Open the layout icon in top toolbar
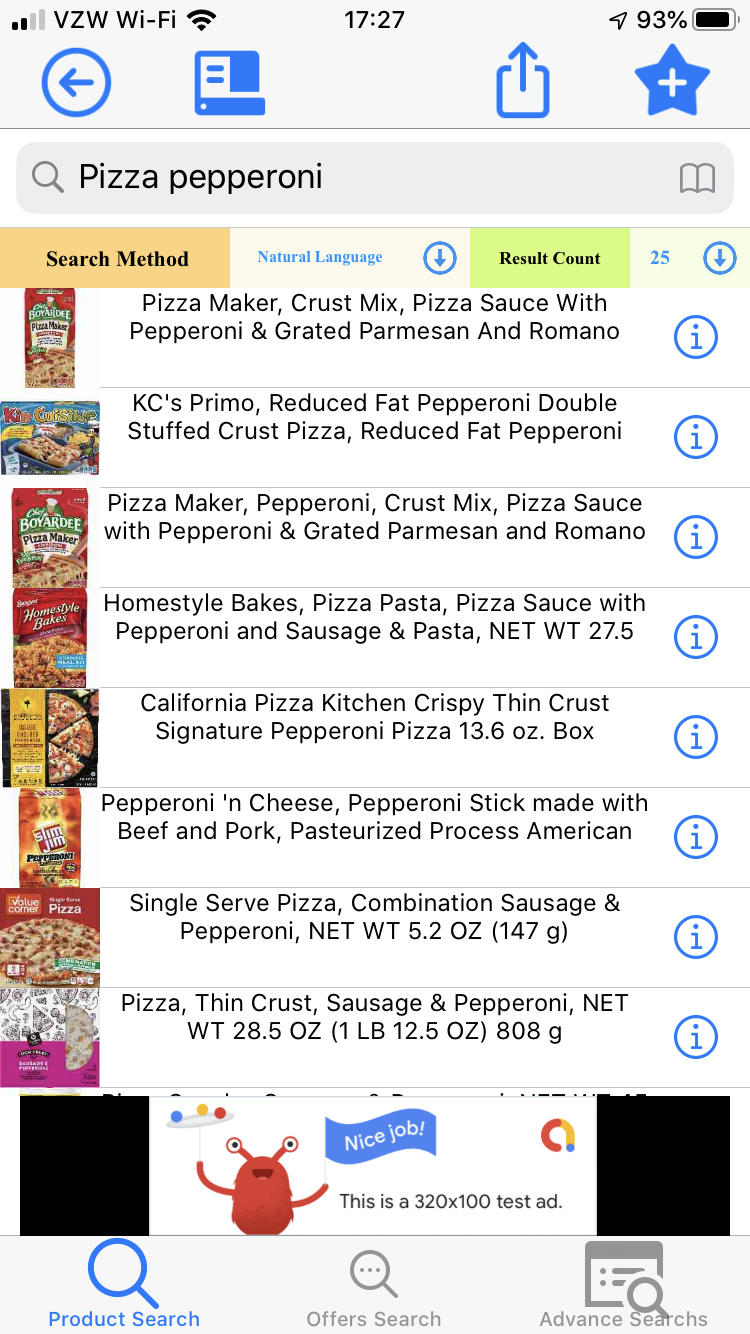The height and width of the screenshot is (1334, 750). coord(229,83)
